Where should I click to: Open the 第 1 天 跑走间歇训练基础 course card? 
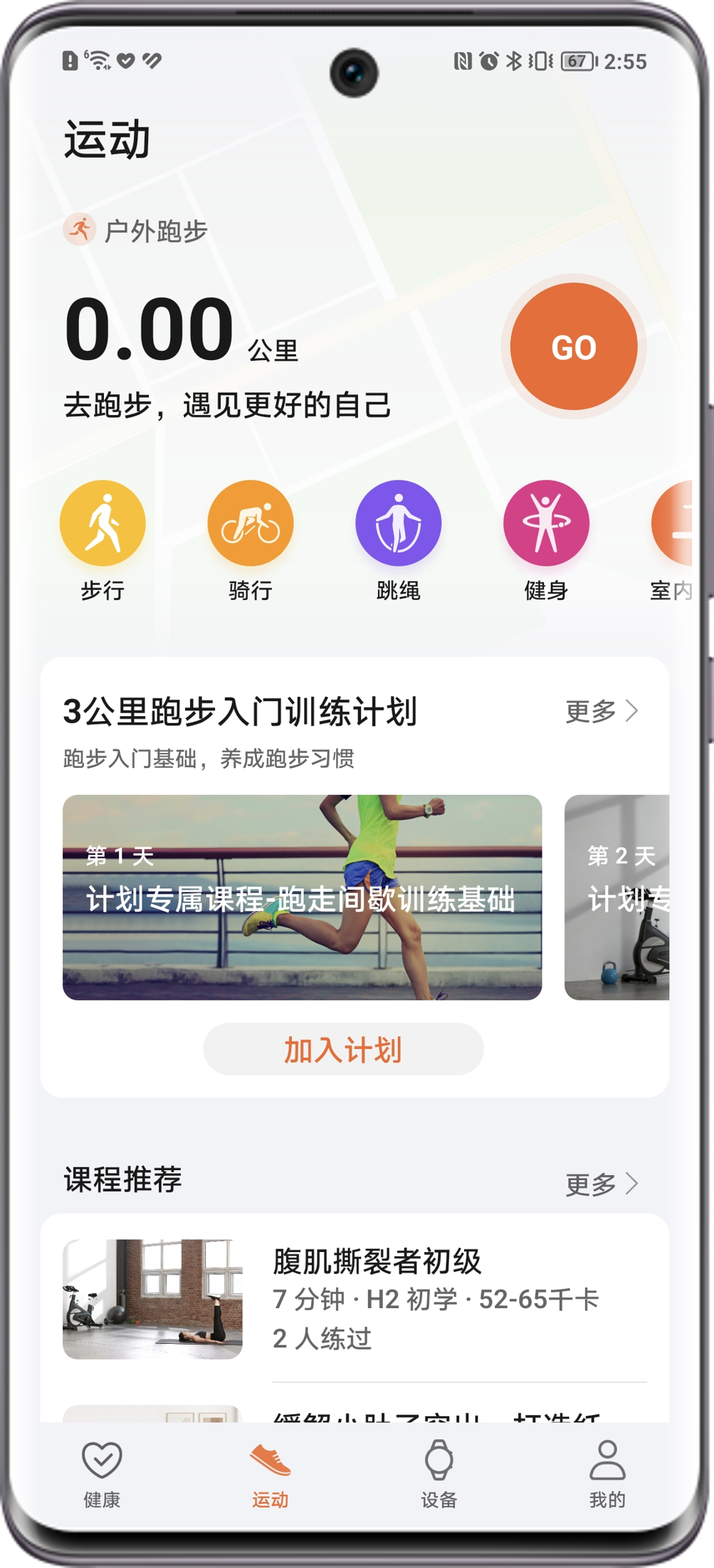coord(302,897)
